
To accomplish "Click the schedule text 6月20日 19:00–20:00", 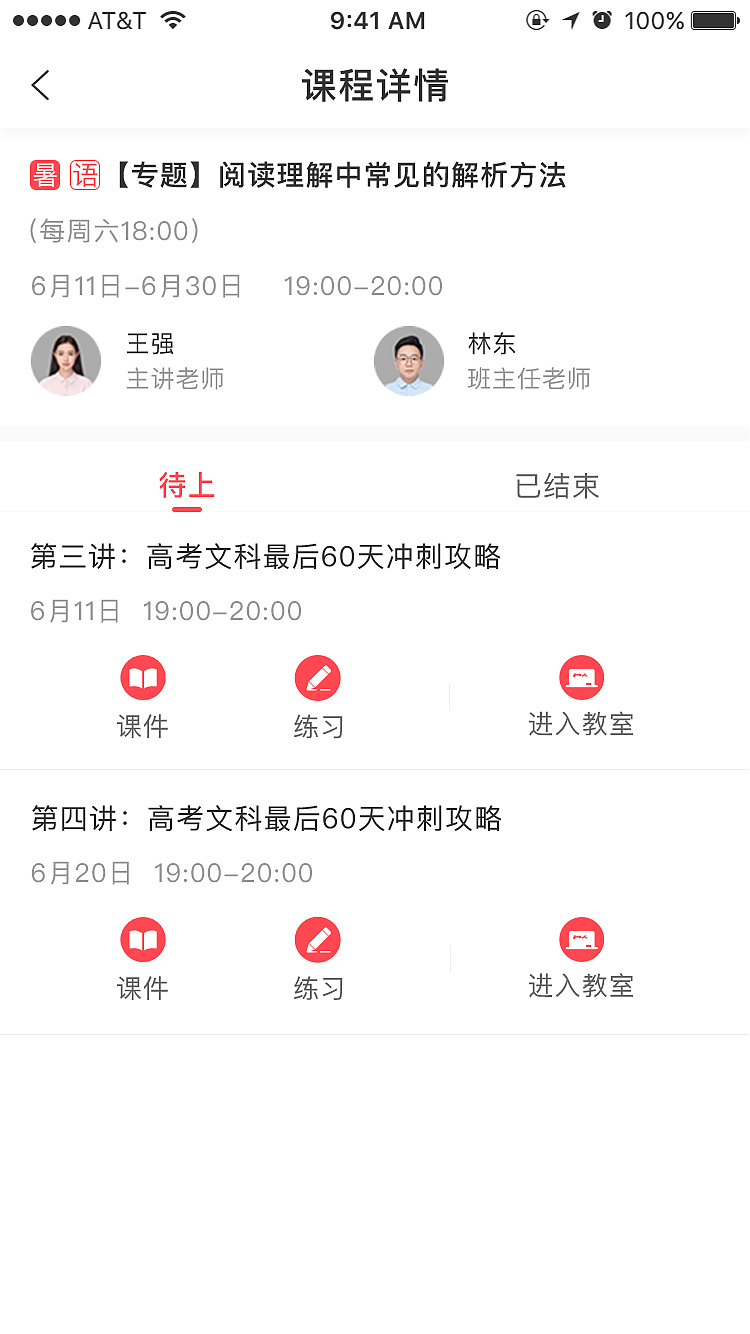I will pos(170,872).
